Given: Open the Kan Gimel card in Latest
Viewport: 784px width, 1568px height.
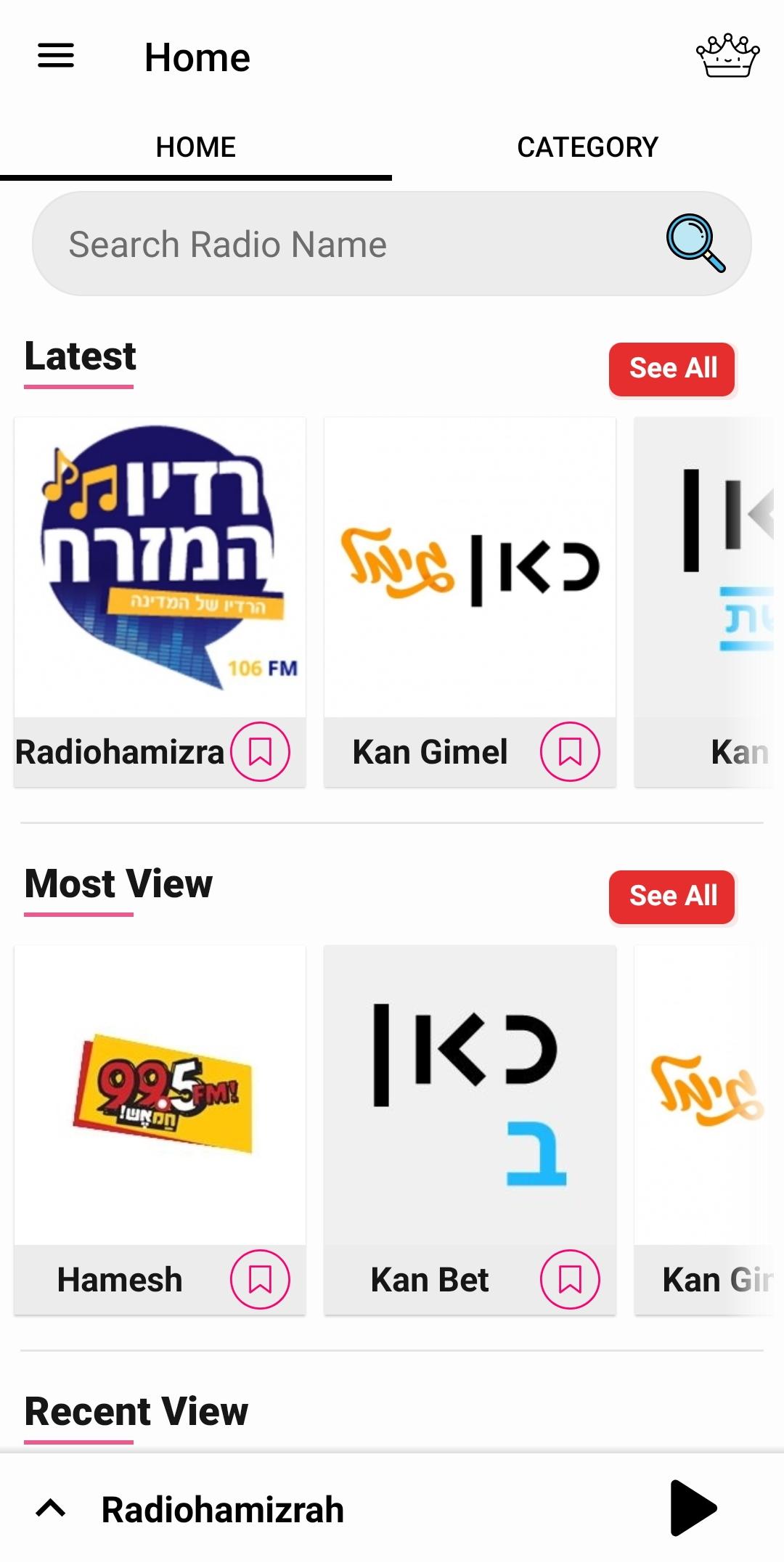Looking at the screenshot, I should [x=470, y=566].
